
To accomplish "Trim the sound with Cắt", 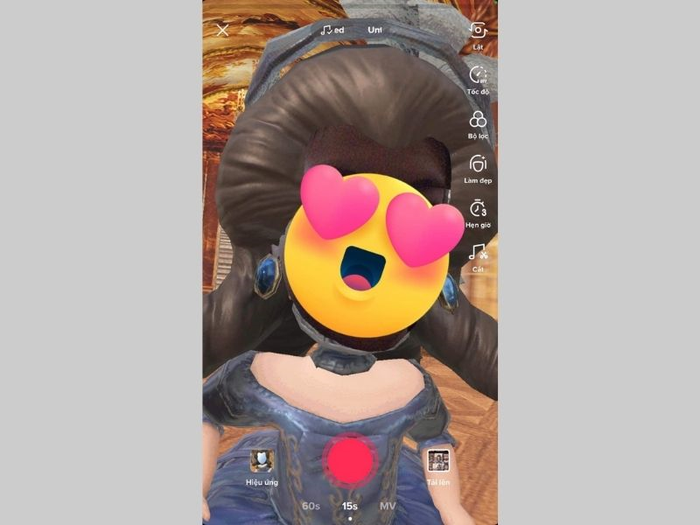I will pos(478,254).
